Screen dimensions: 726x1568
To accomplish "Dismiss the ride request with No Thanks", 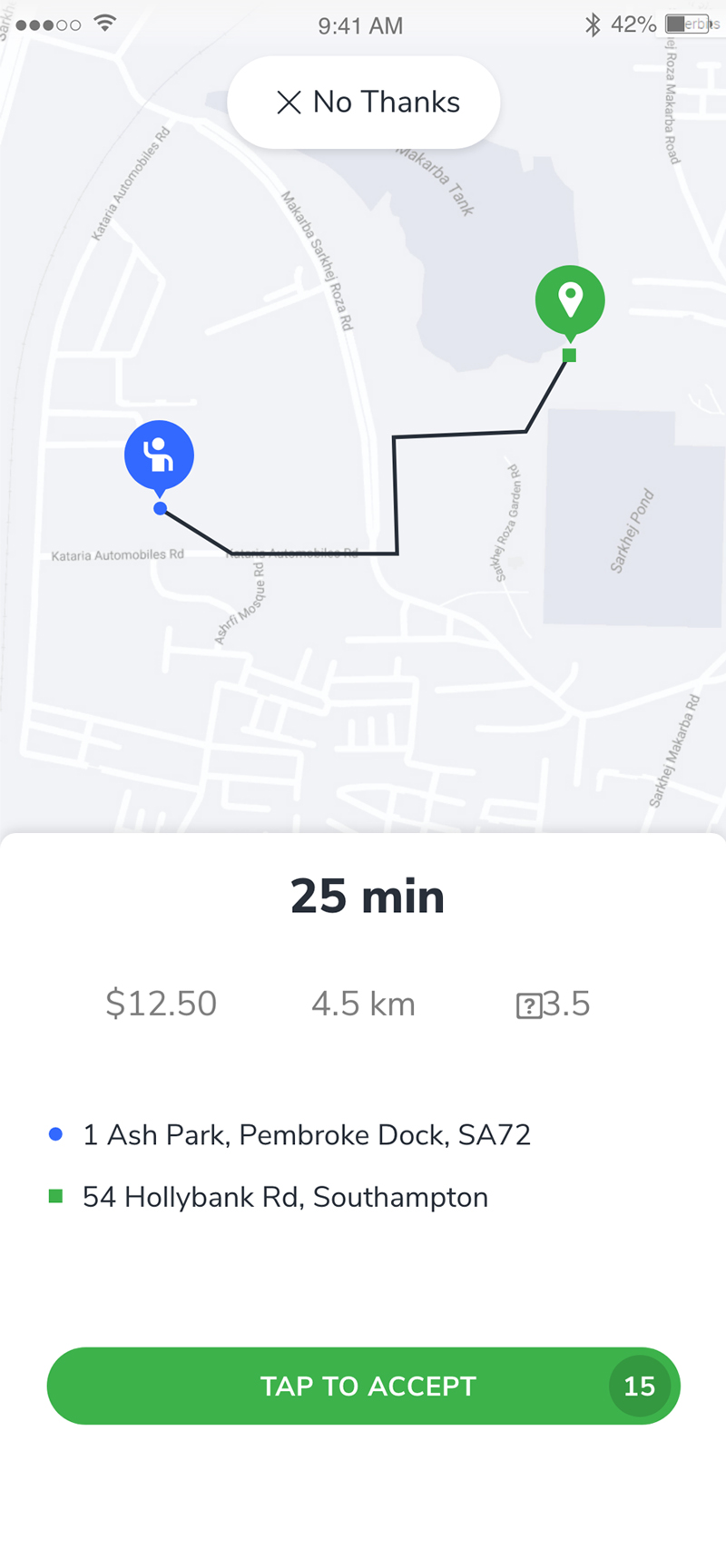I will tap(363, 103).
